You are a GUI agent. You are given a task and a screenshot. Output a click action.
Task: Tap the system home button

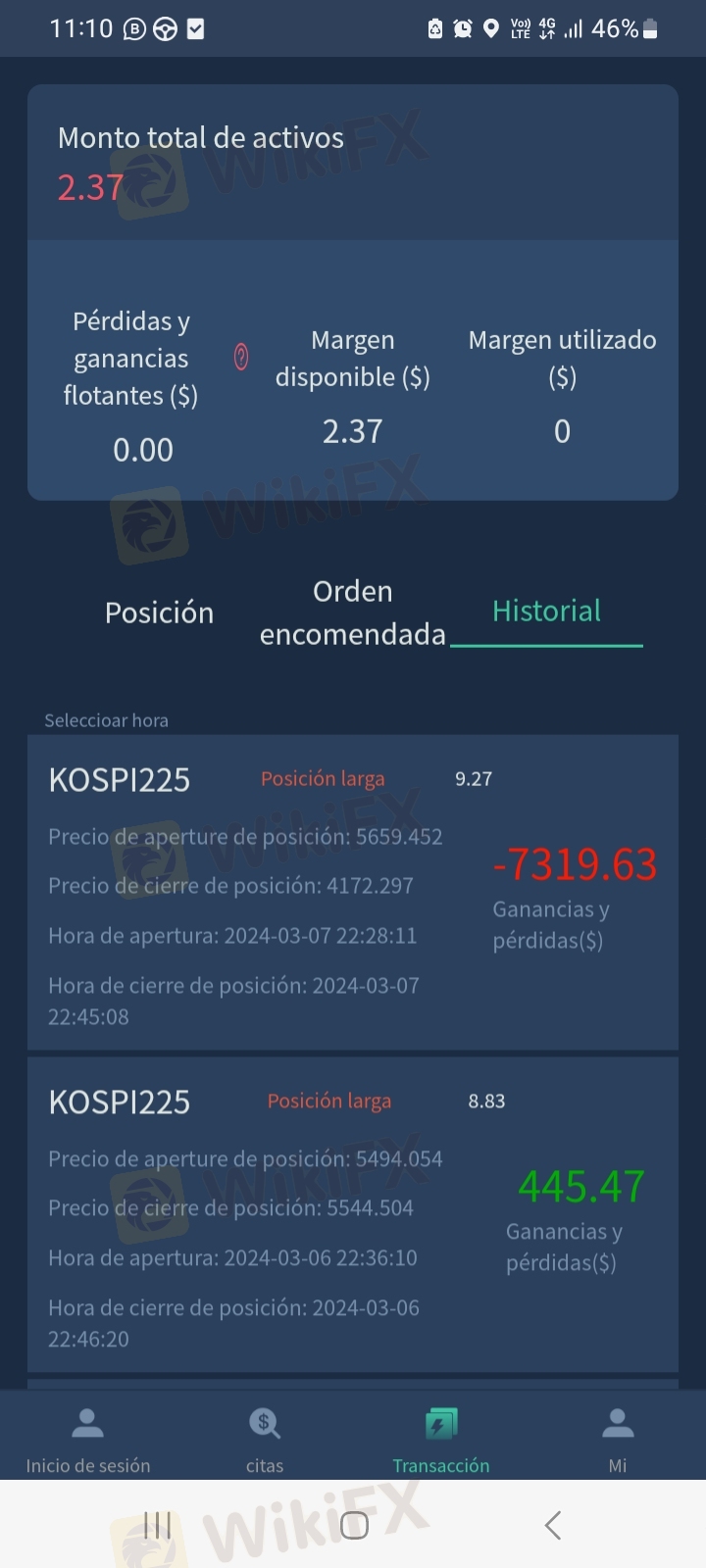(354, 1525)
